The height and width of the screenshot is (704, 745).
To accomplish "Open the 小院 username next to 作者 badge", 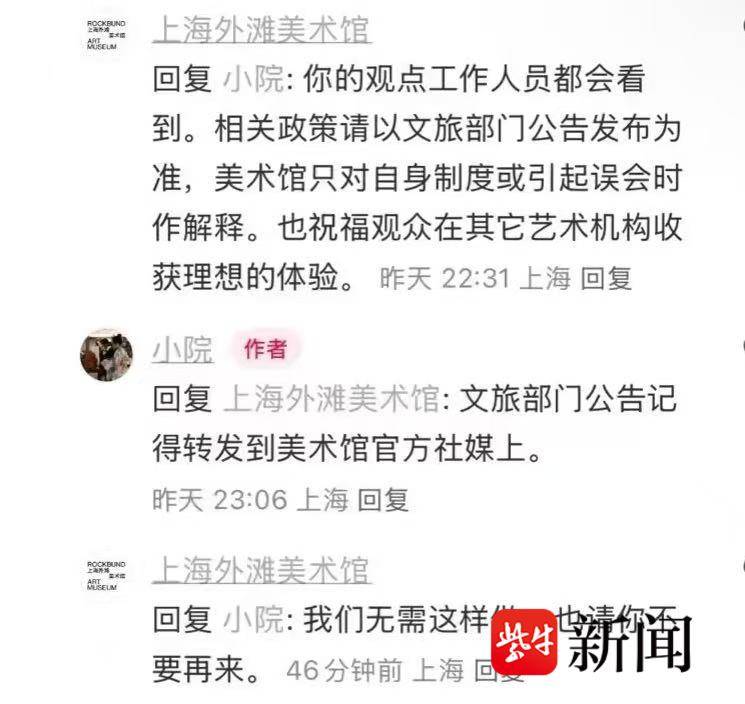I will (x=182, y=350).
